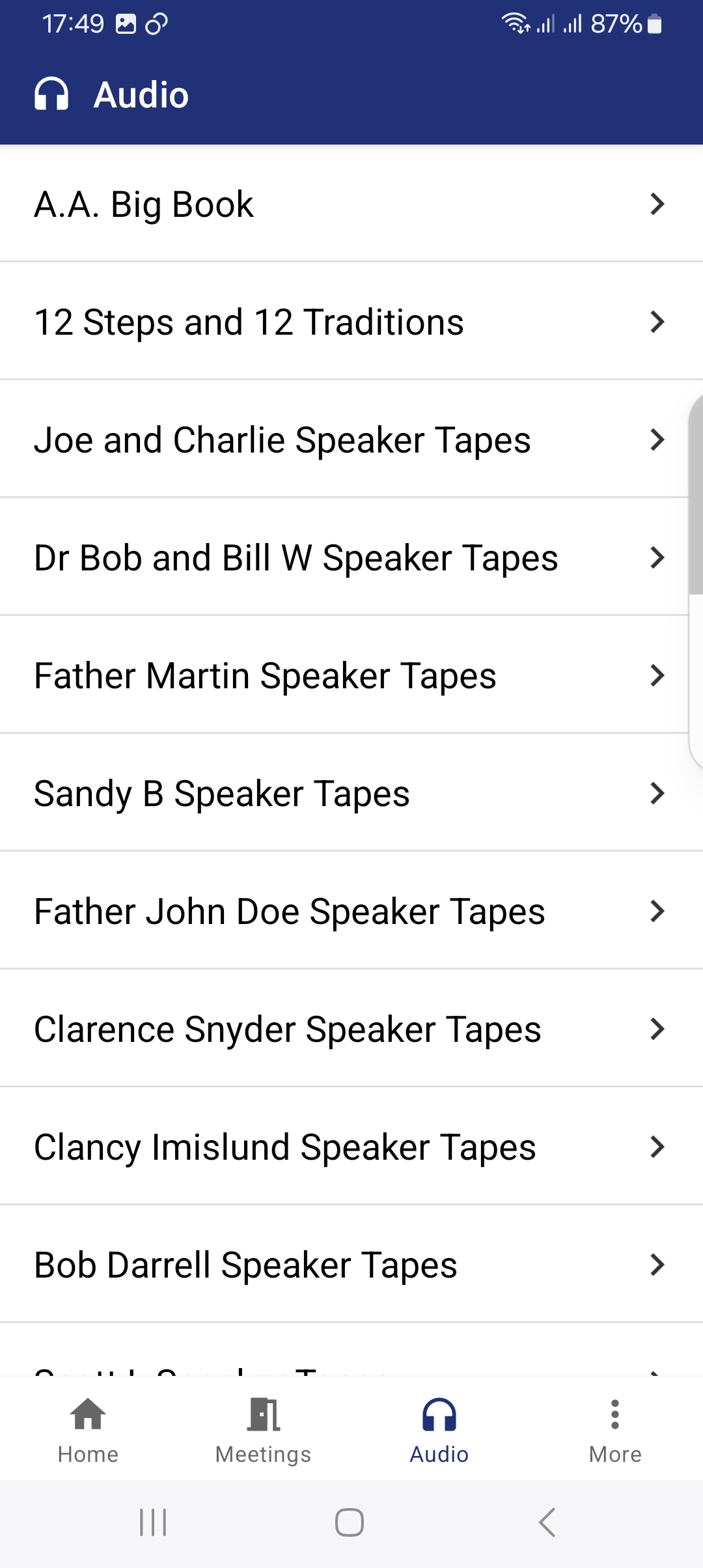Open Joe and Charlie Speaker Tapes
The width and height of the screenshot is (703, 1568).
pos(351,440)
